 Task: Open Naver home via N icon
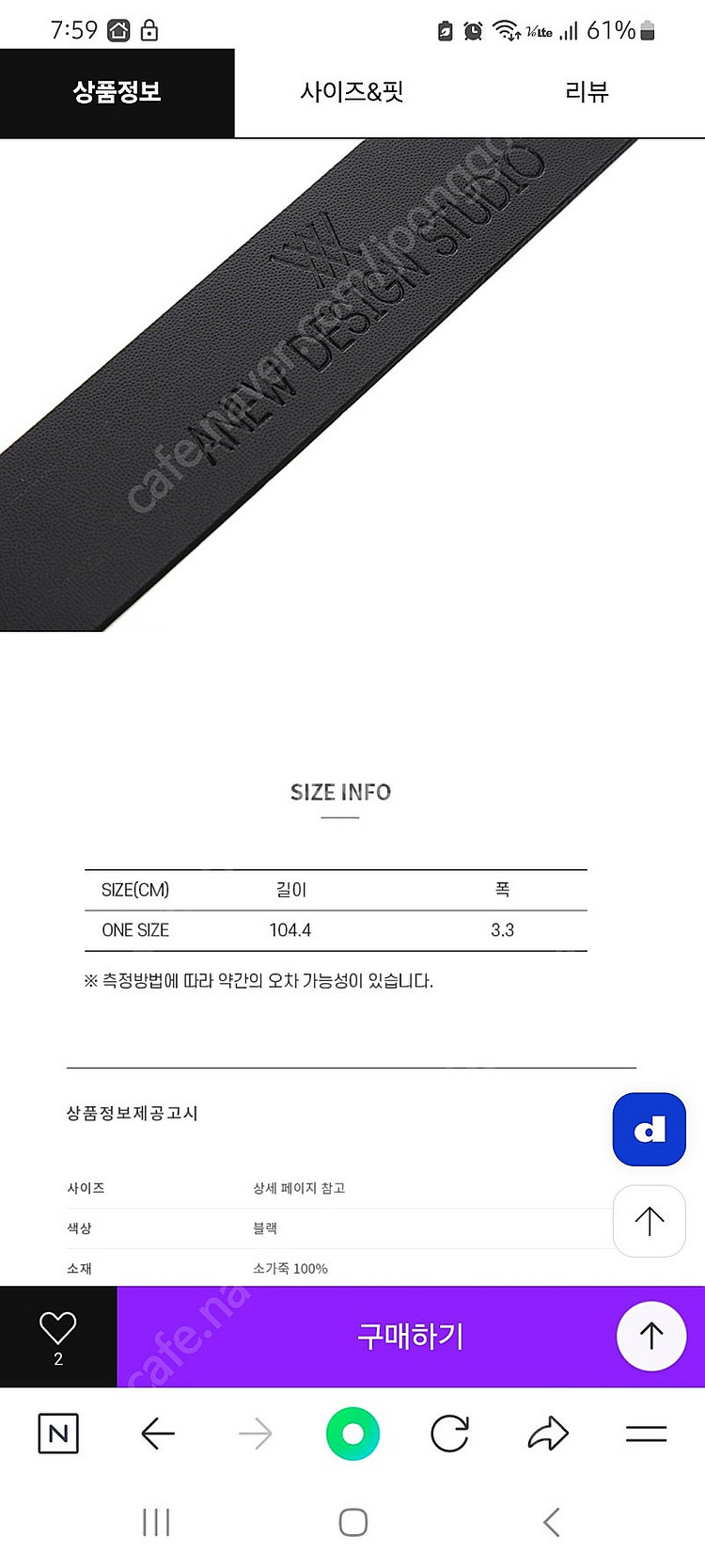tap(58, 1433)
